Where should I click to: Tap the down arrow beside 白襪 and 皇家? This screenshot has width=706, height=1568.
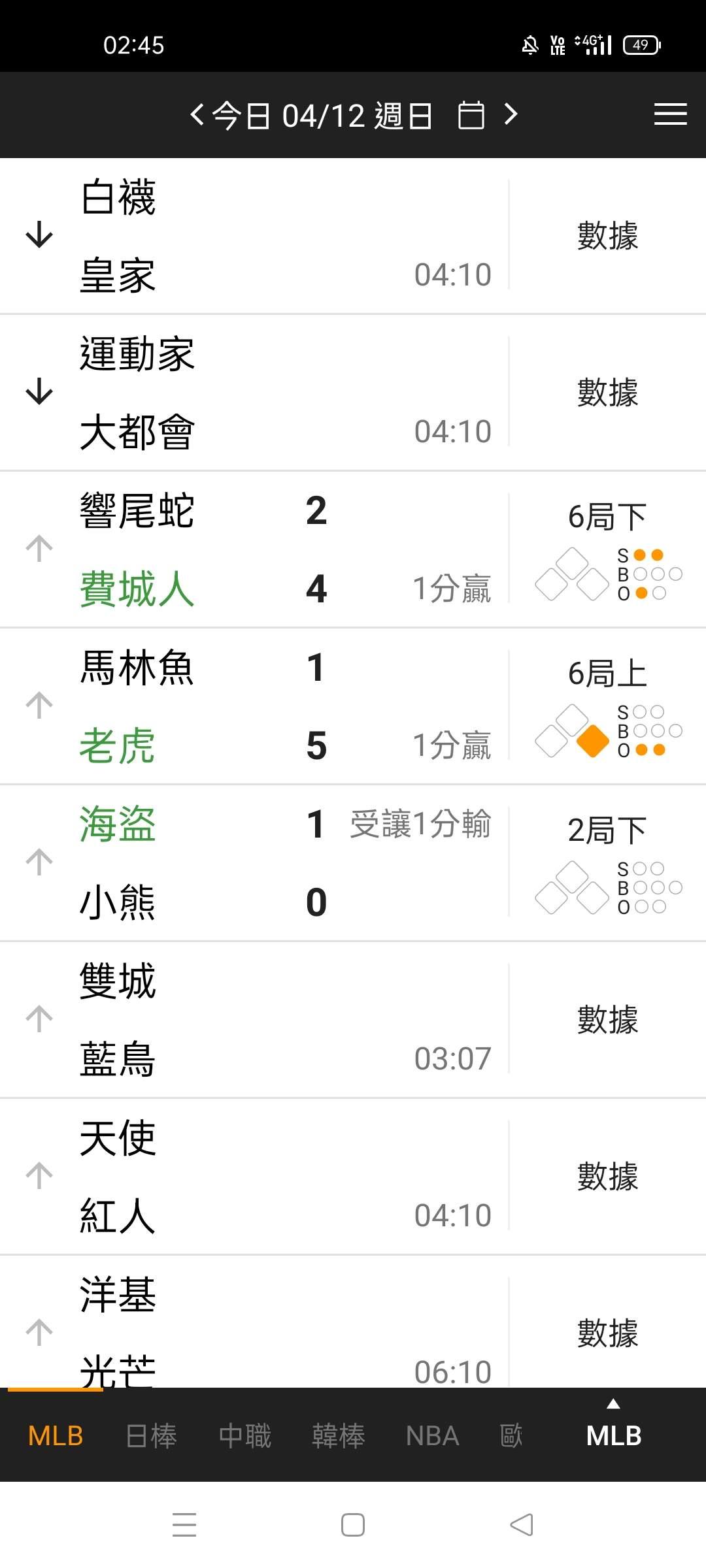click(39, 235)
